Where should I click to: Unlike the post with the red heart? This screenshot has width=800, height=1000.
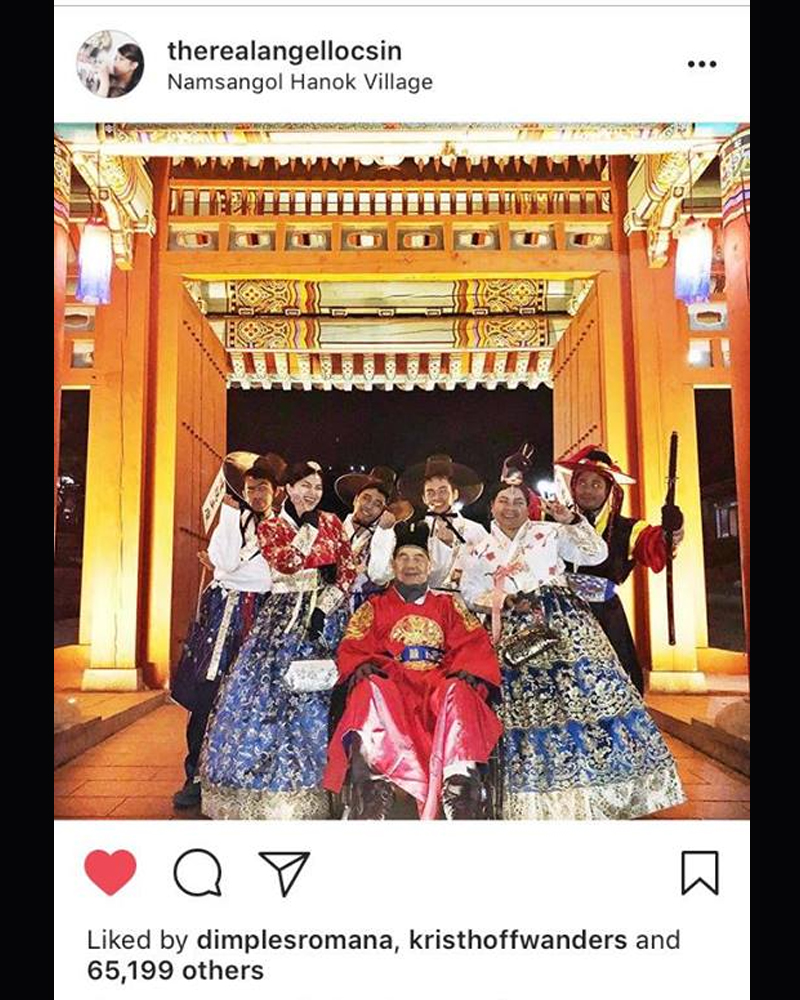tap(110, 873)
